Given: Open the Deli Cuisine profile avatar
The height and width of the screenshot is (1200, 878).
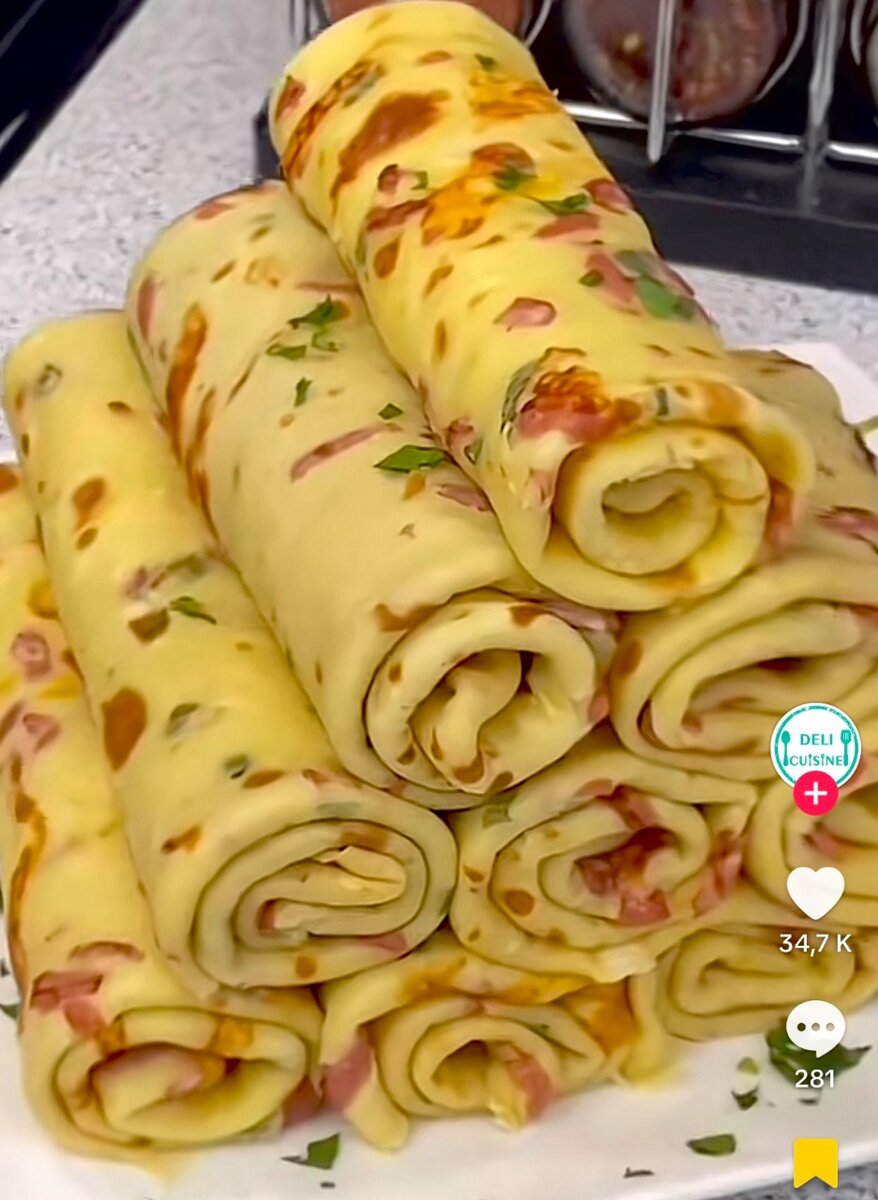Looking at the screenshot, I should (x=815, y=743).
